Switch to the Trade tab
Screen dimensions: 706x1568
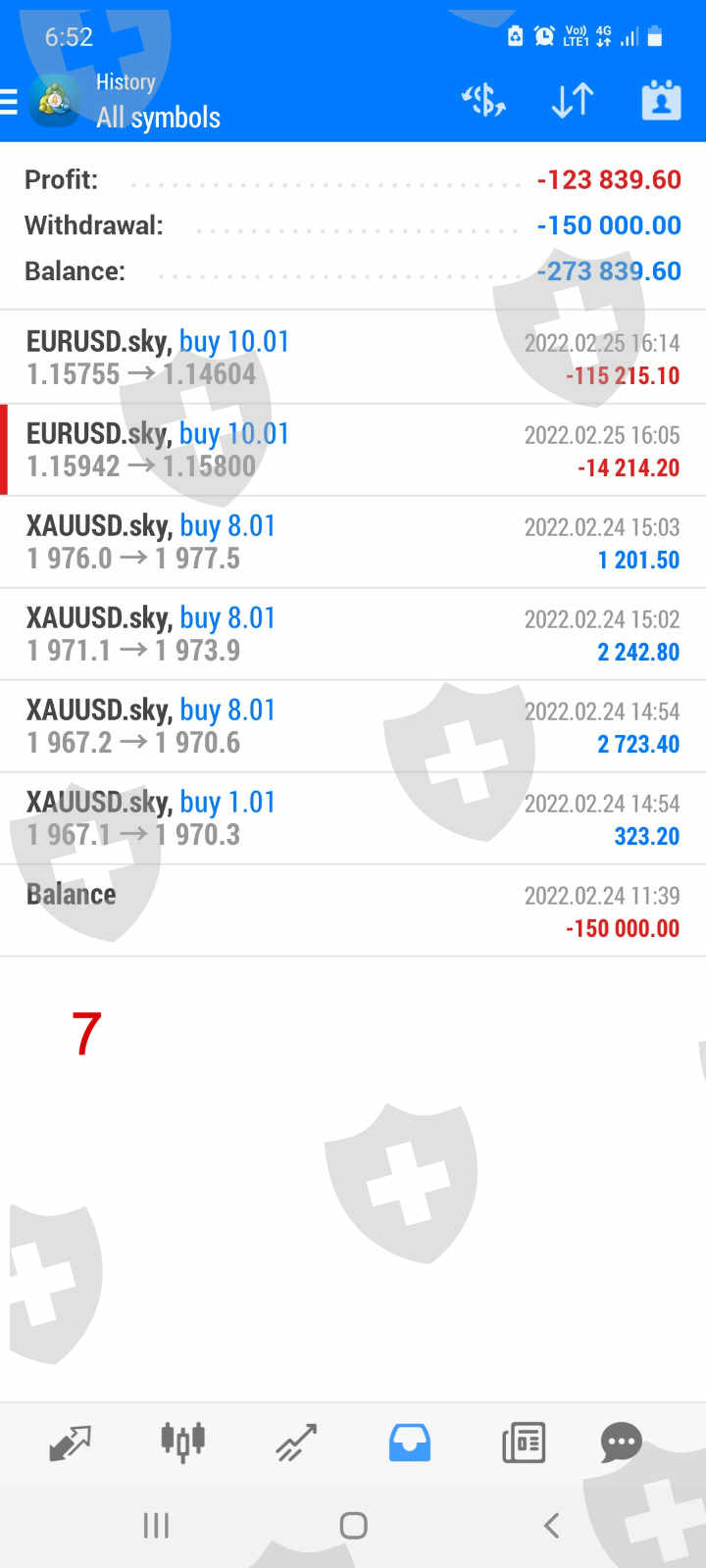click(296, 1443)
